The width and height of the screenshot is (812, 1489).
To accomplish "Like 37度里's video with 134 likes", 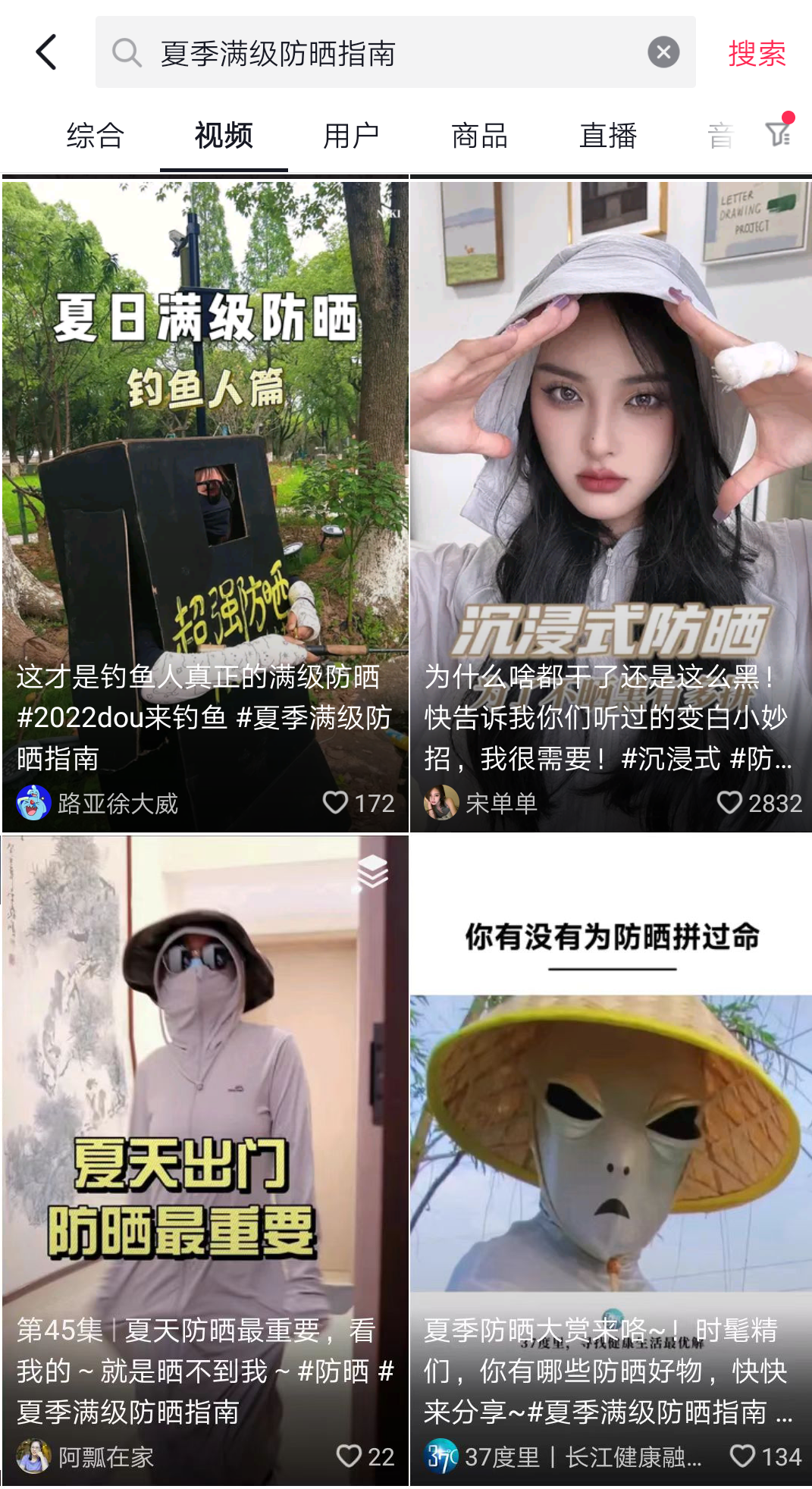I will 741,1456.
